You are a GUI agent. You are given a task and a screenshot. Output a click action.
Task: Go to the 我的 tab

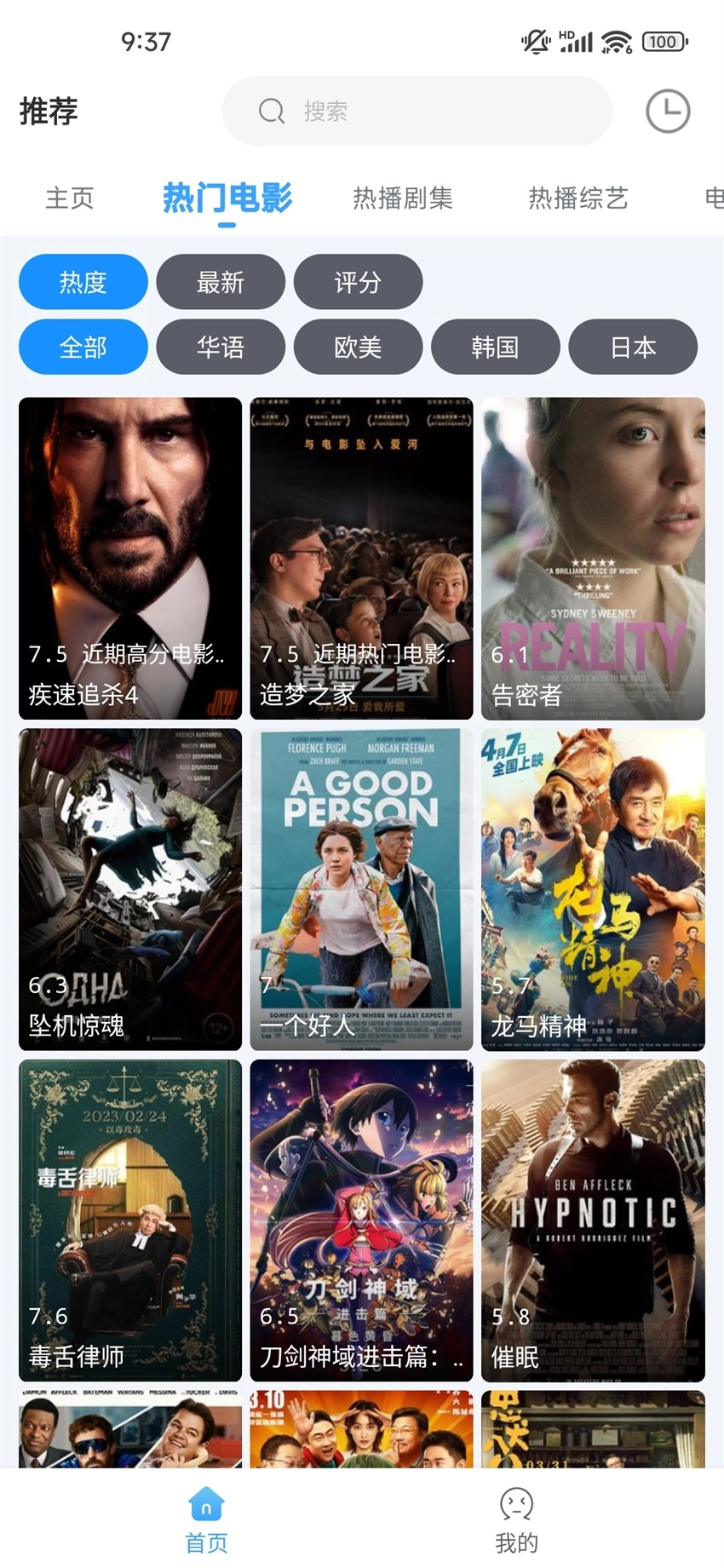[516, 1520]
